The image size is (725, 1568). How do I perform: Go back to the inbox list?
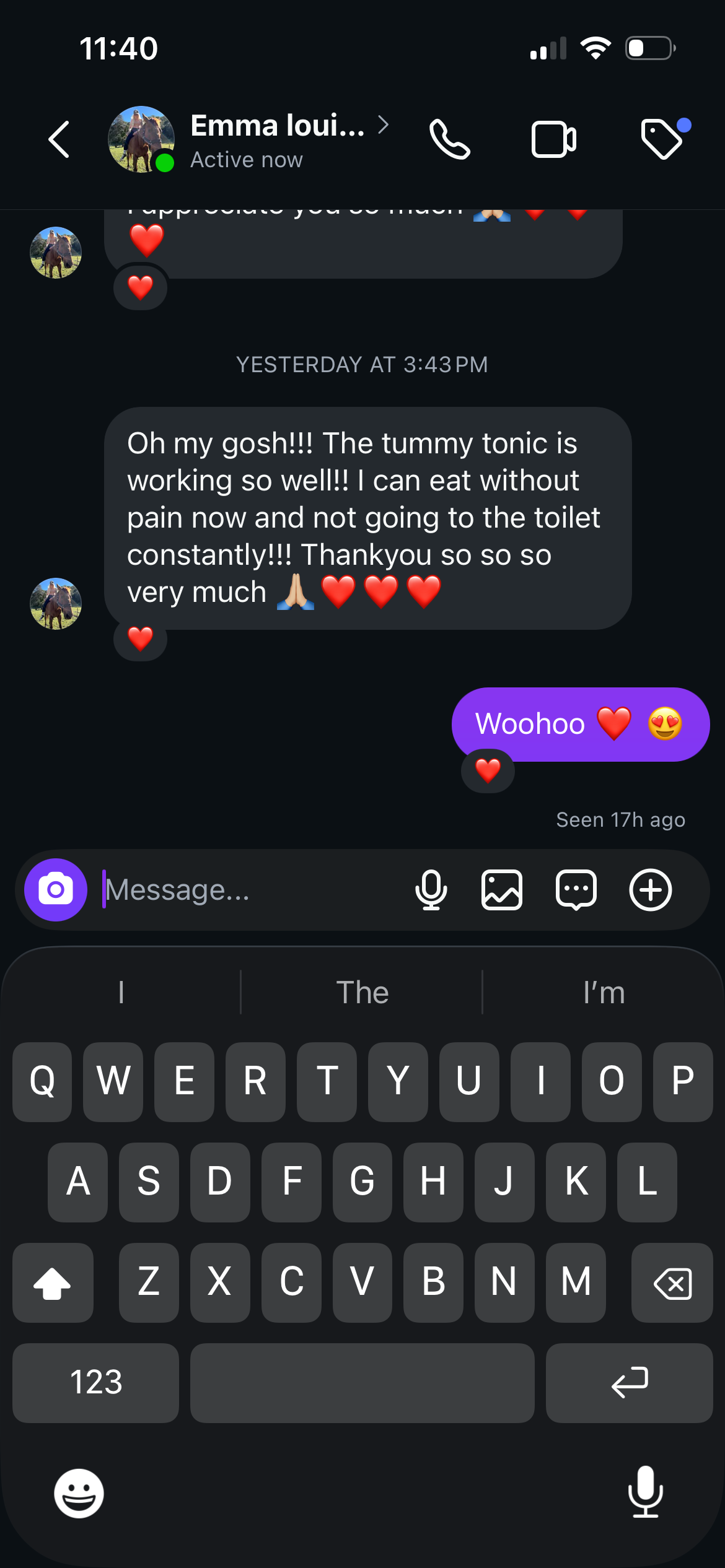pyautogui.click(x=59, y=139)
